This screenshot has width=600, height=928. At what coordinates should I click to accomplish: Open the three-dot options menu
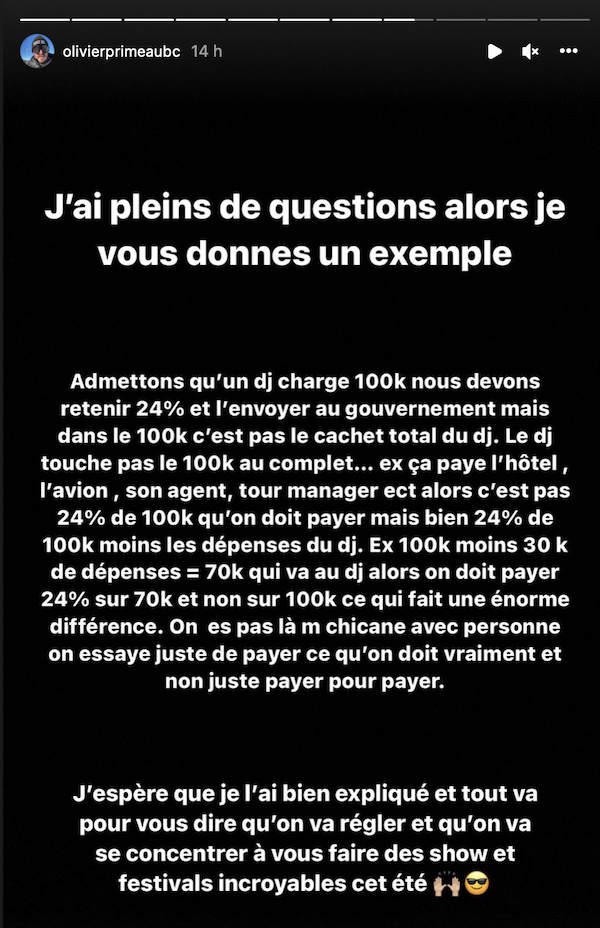point(568,51)
